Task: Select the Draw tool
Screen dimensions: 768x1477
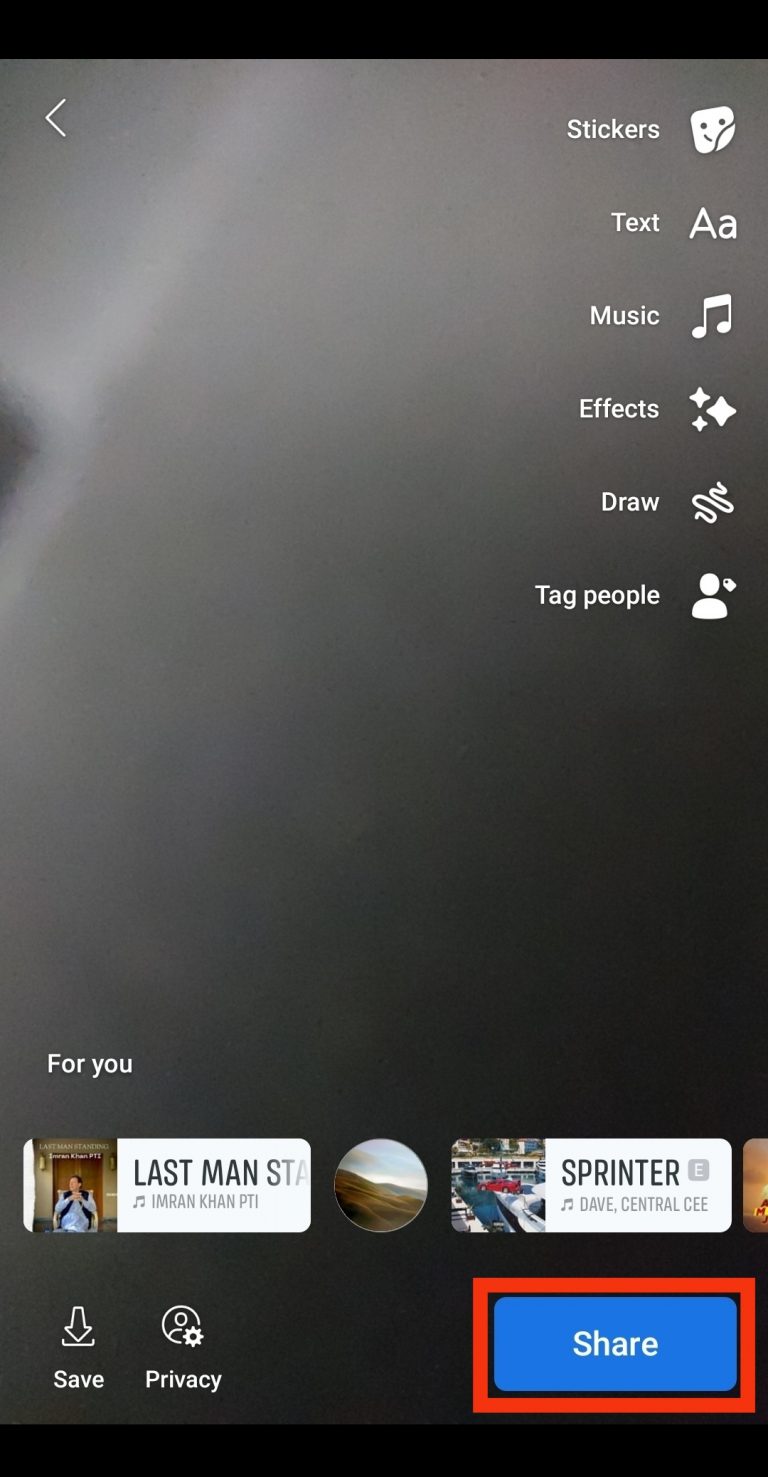Action: pyautogui.click(x=712, y=502)
